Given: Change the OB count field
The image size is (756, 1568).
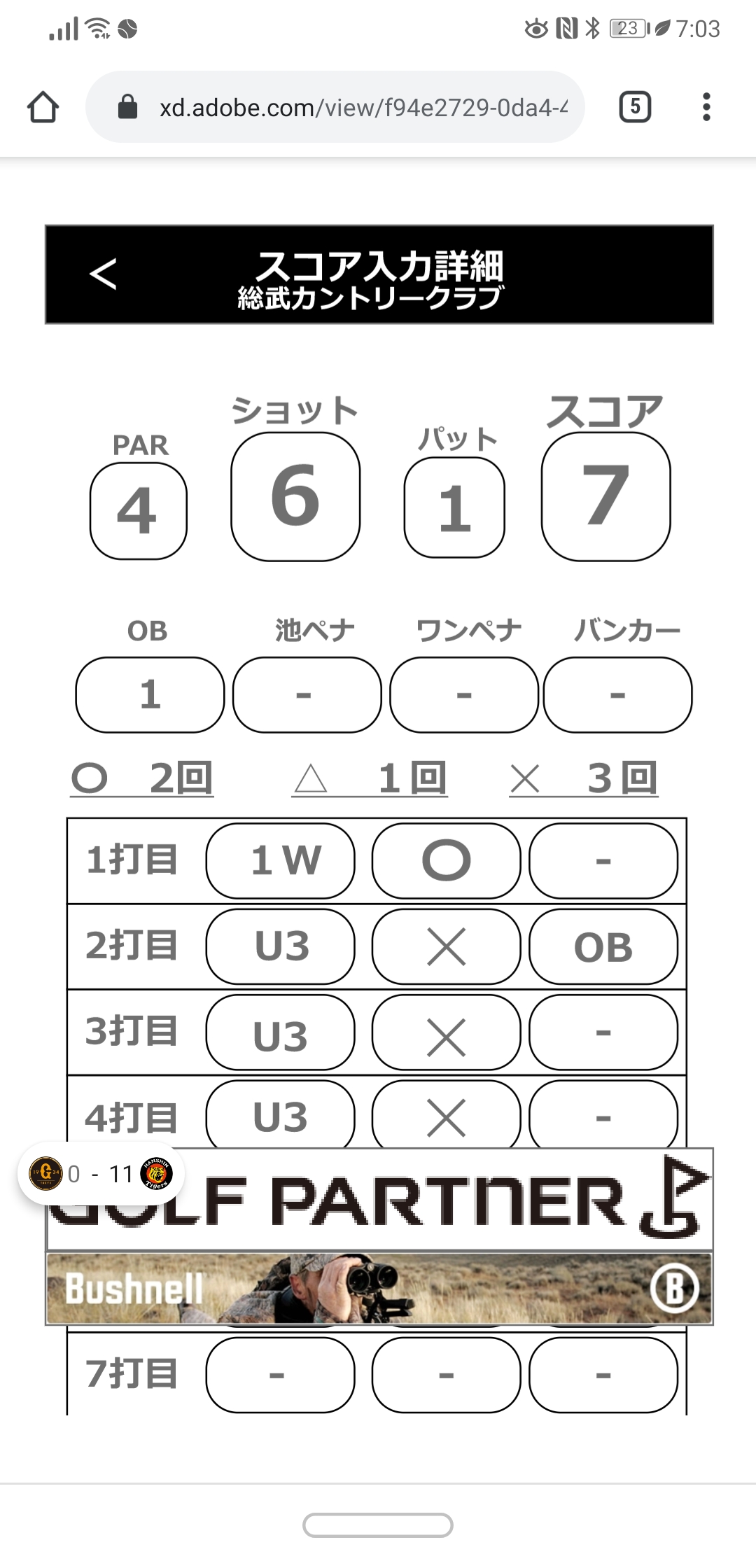Looking at the screenshot, I should (150, 694).
